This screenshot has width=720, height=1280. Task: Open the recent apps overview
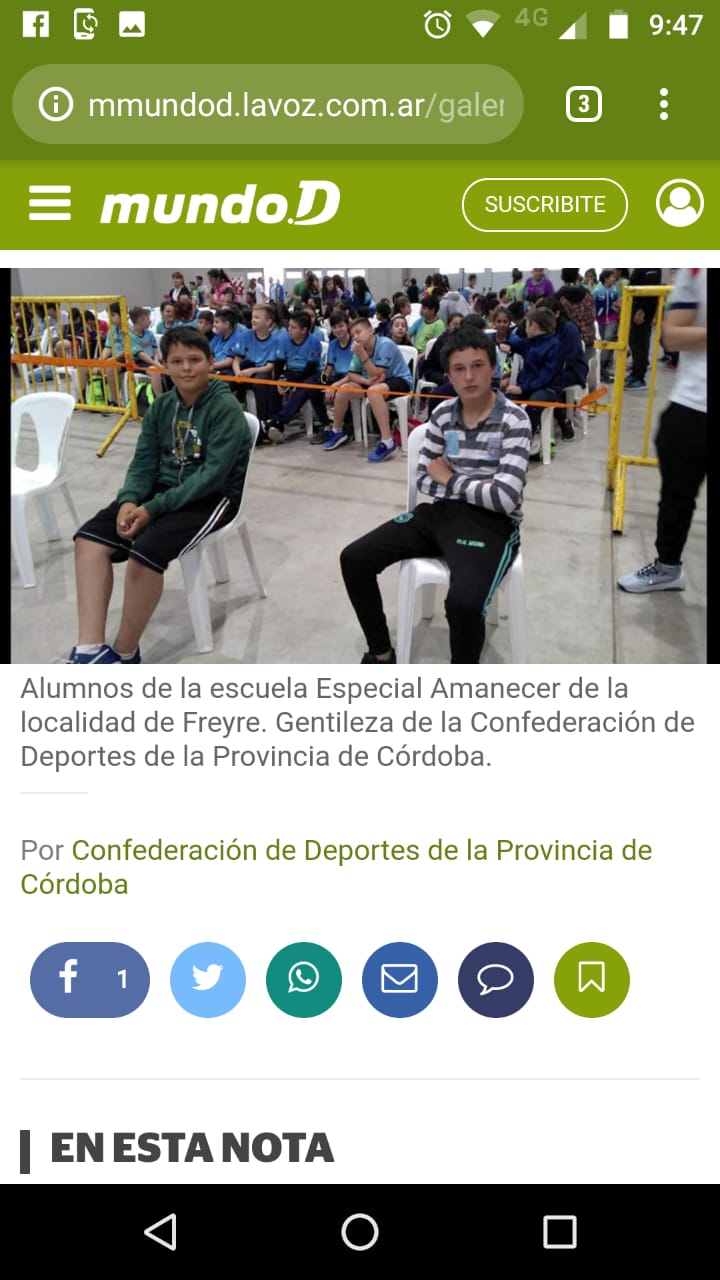point(560,1232)
